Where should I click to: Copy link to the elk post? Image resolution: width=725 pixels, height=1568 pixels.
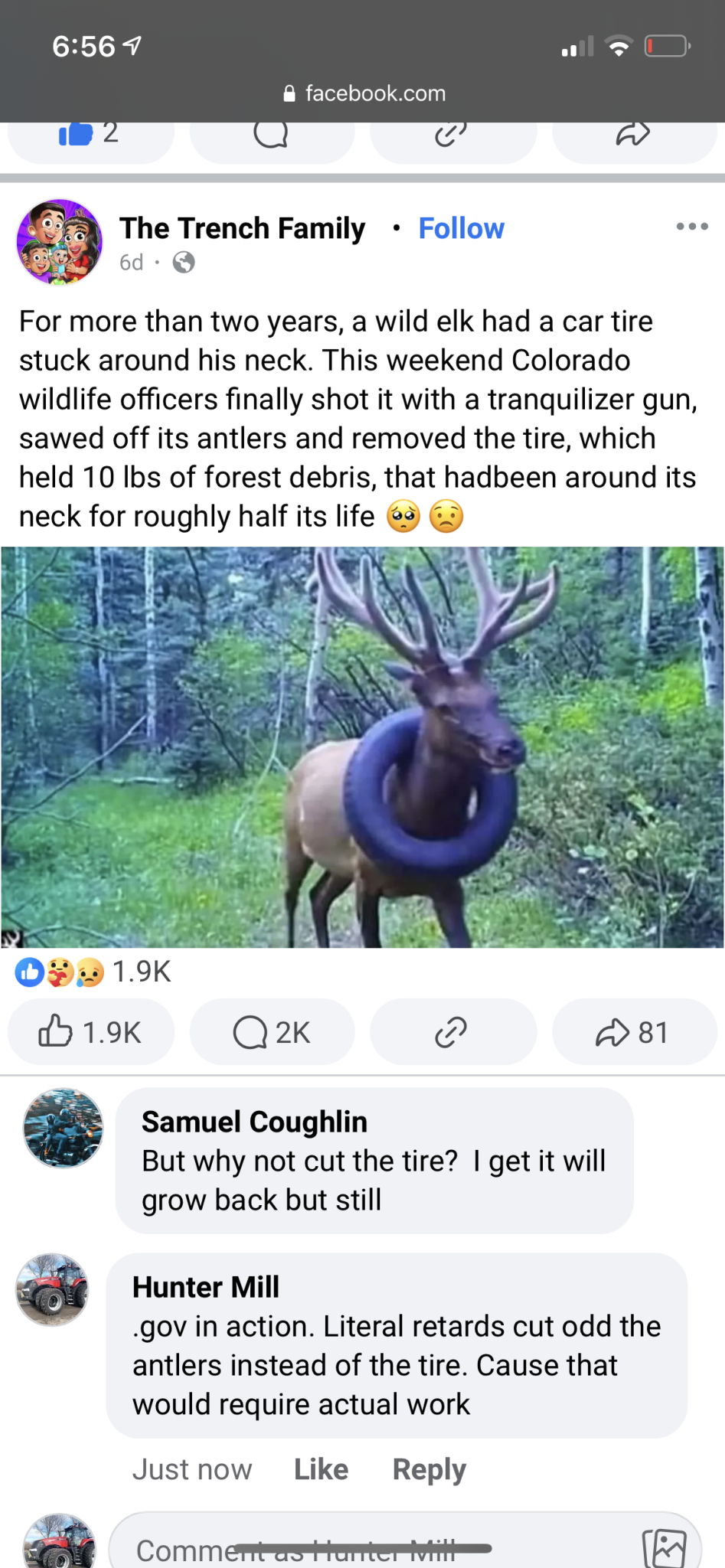click(x=452, y=1032)
